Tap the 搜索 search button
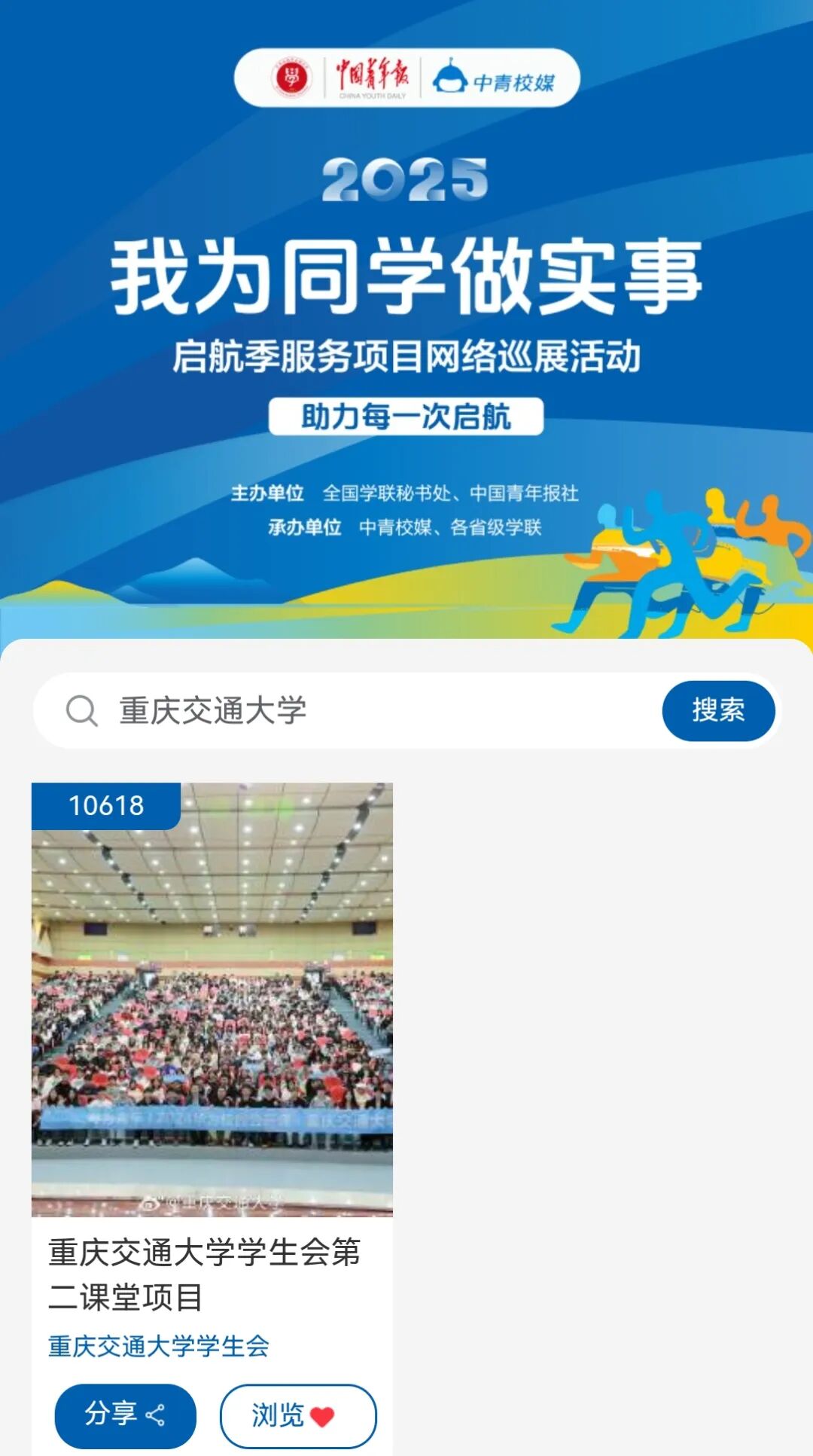 pos(718,710)
